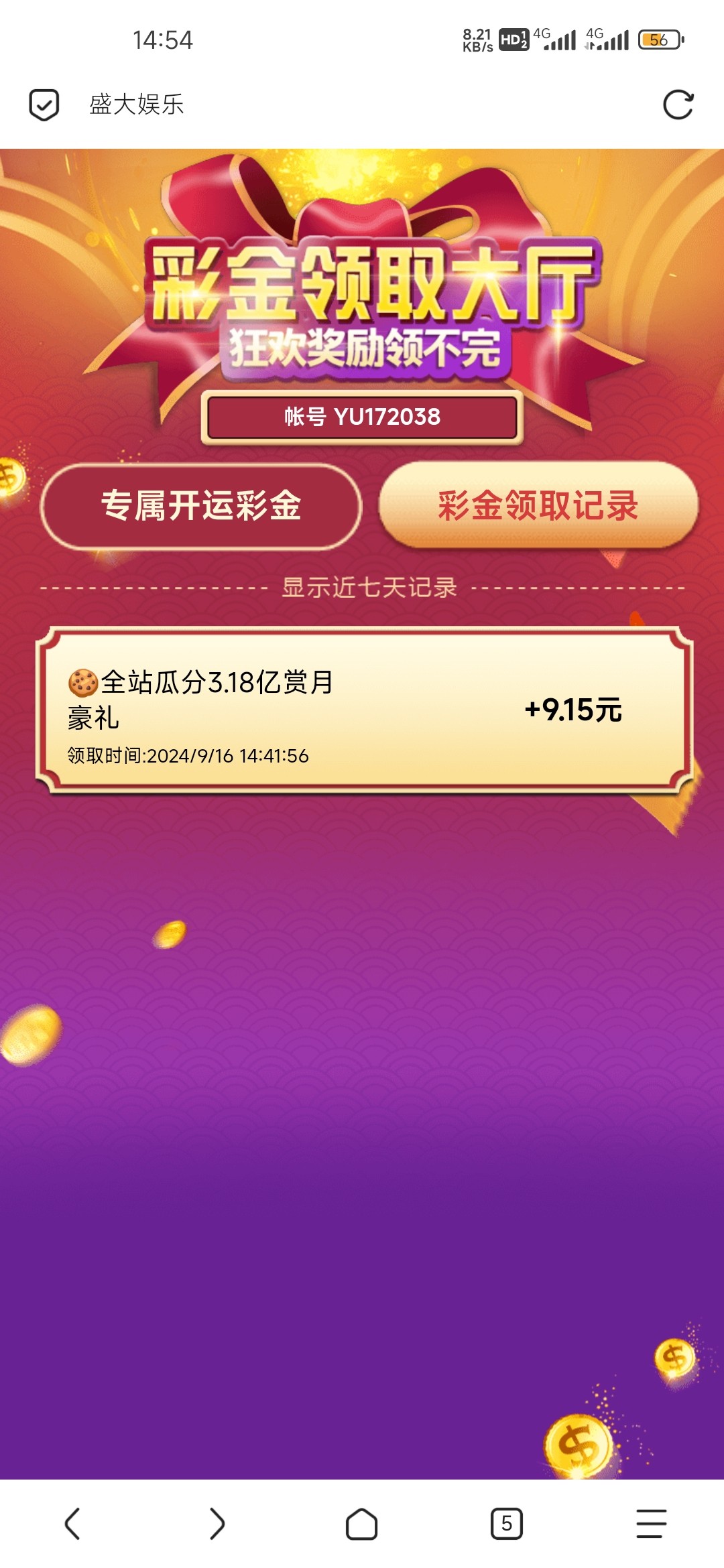The width and height of the screenshot is (724, 1568).
Task: Switch to 彩金领取记录 tab
Action: (538, 506)
